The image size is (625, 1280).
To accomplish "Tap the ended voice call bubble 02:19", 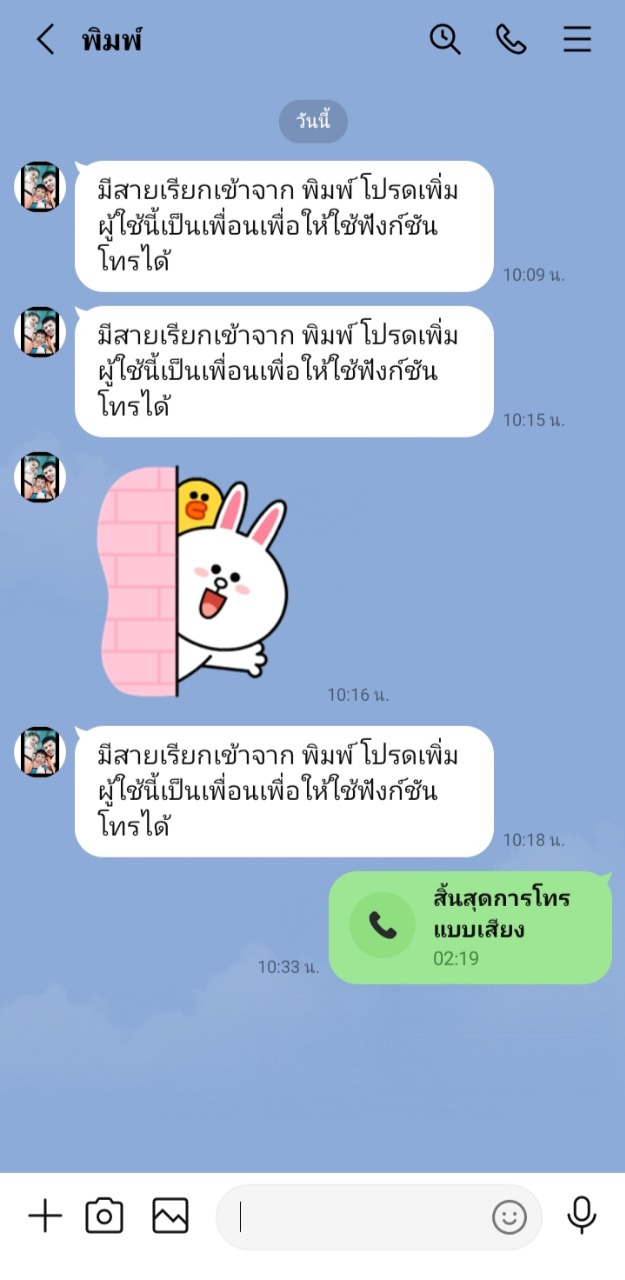I will (x=470, y=927).
